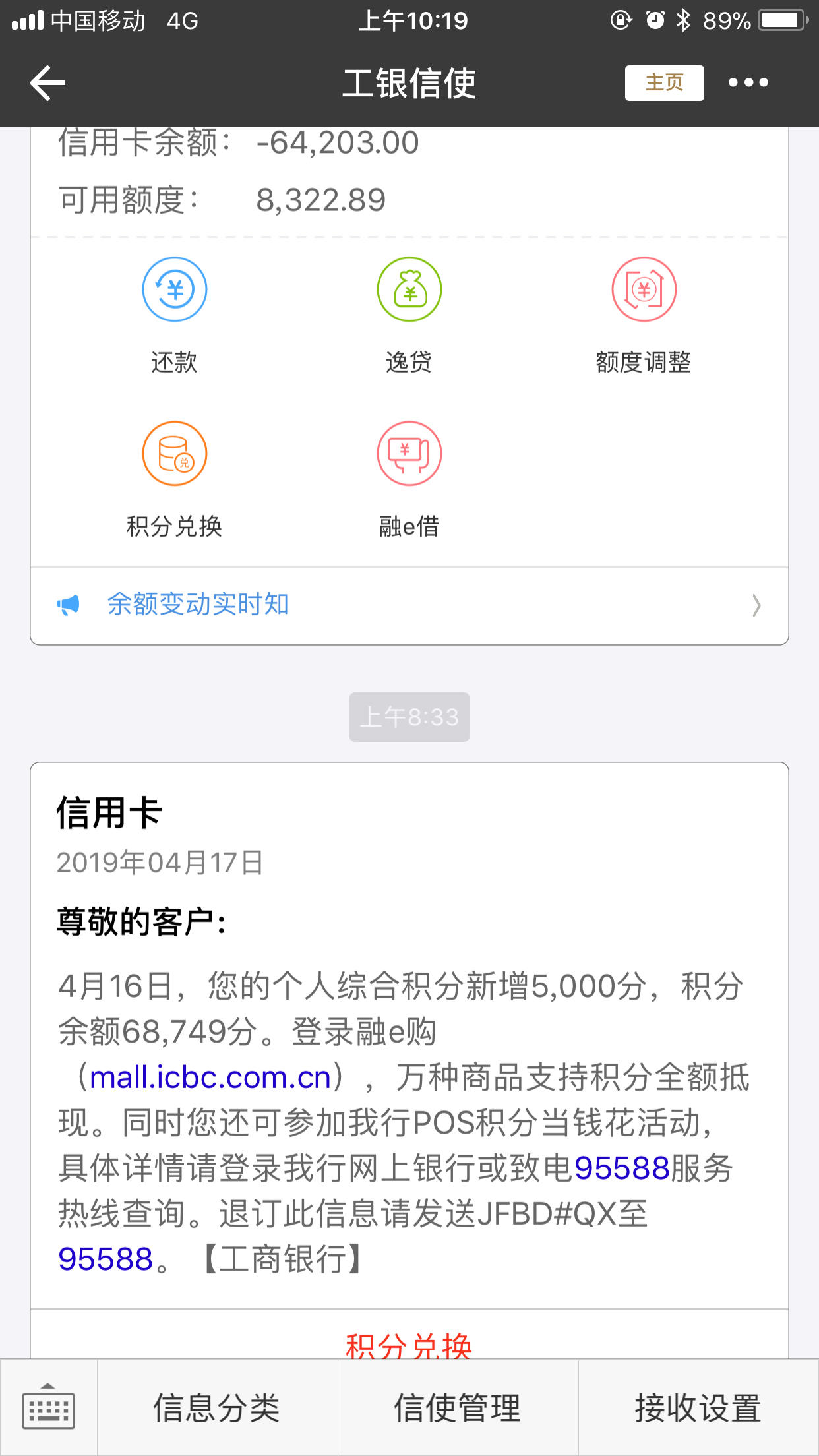The width and height of the screenshot is (819, 1456).
Task: Select the 融e借 loan icon
Action: point(409,453)
